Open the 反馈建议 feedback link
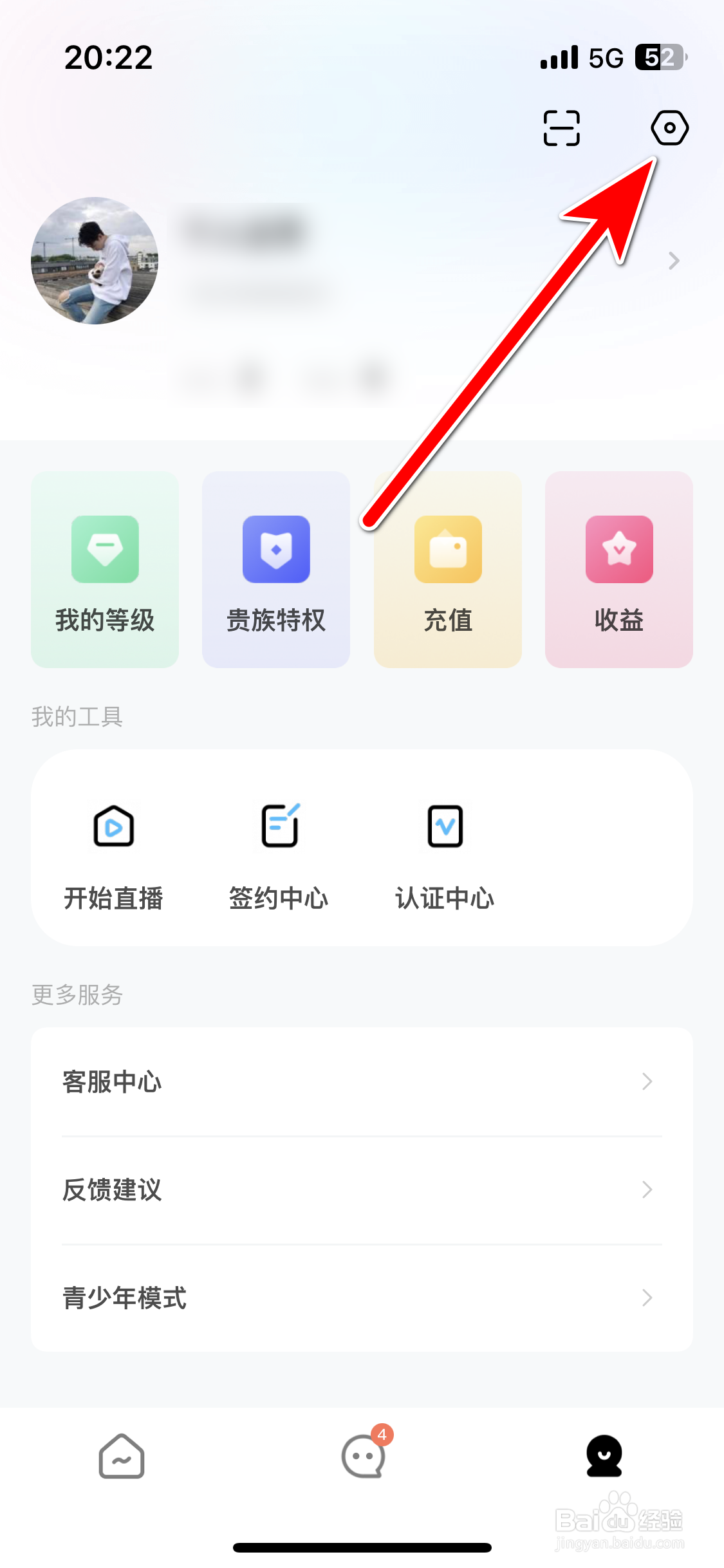 click(x=112, y=1190)
